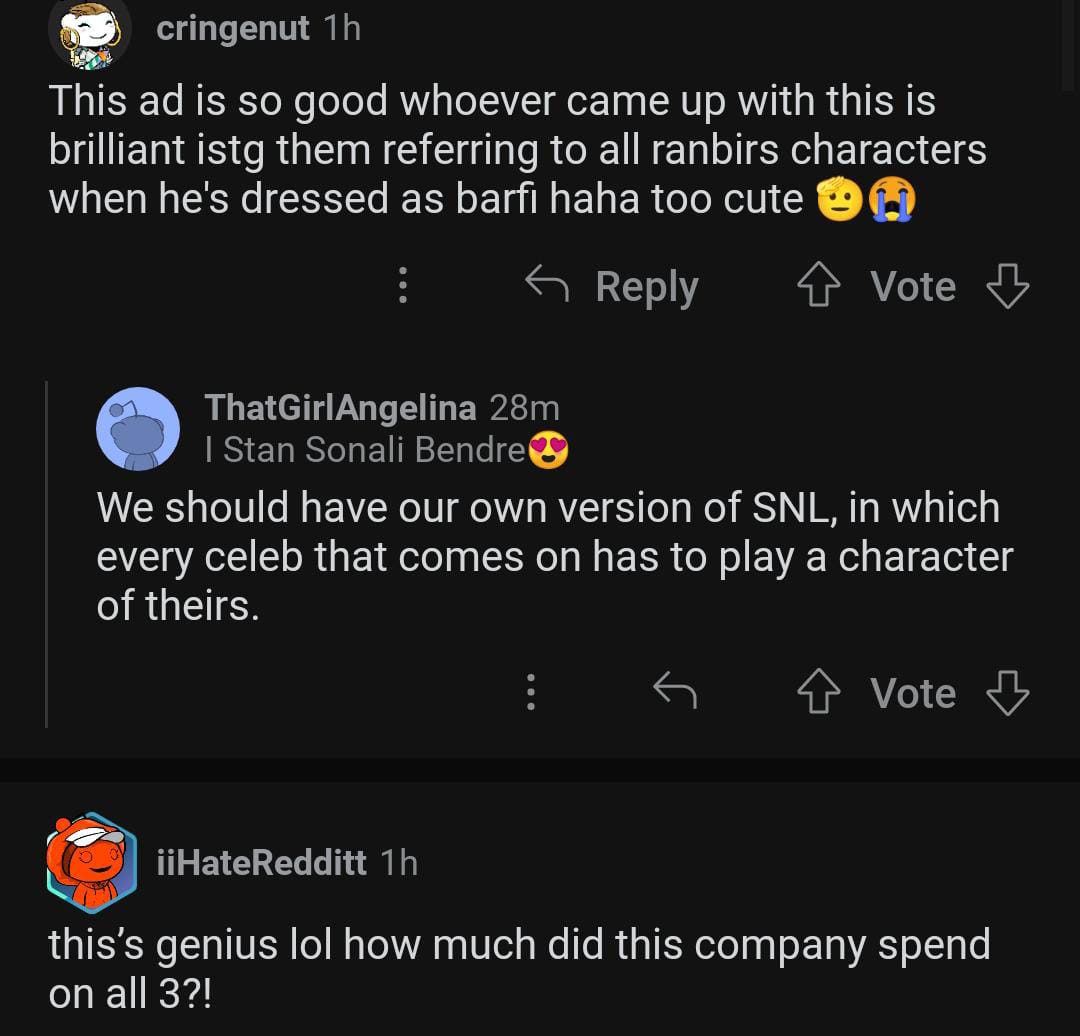Open iiHateRedditt's profile
Image resolution: width=1080 pixels, height=1036 pixels.
262,862
